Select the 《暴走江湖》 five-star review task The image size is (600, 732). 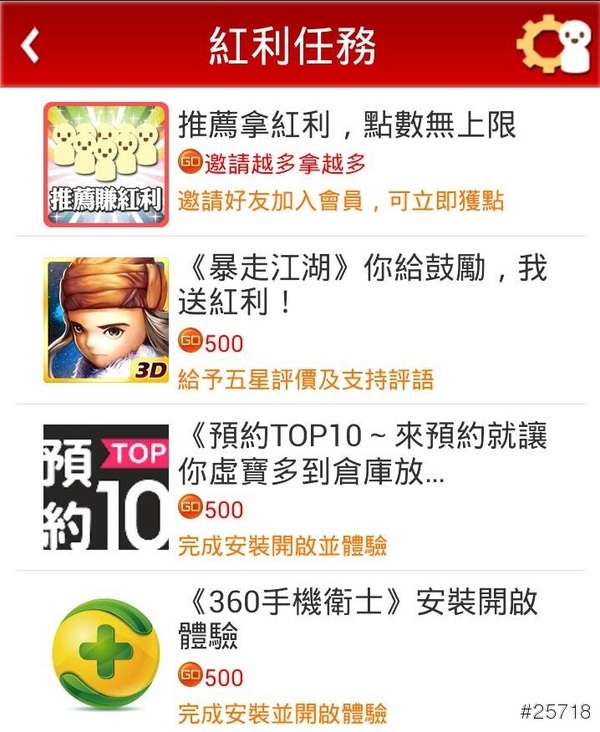[x=362, y=284]
